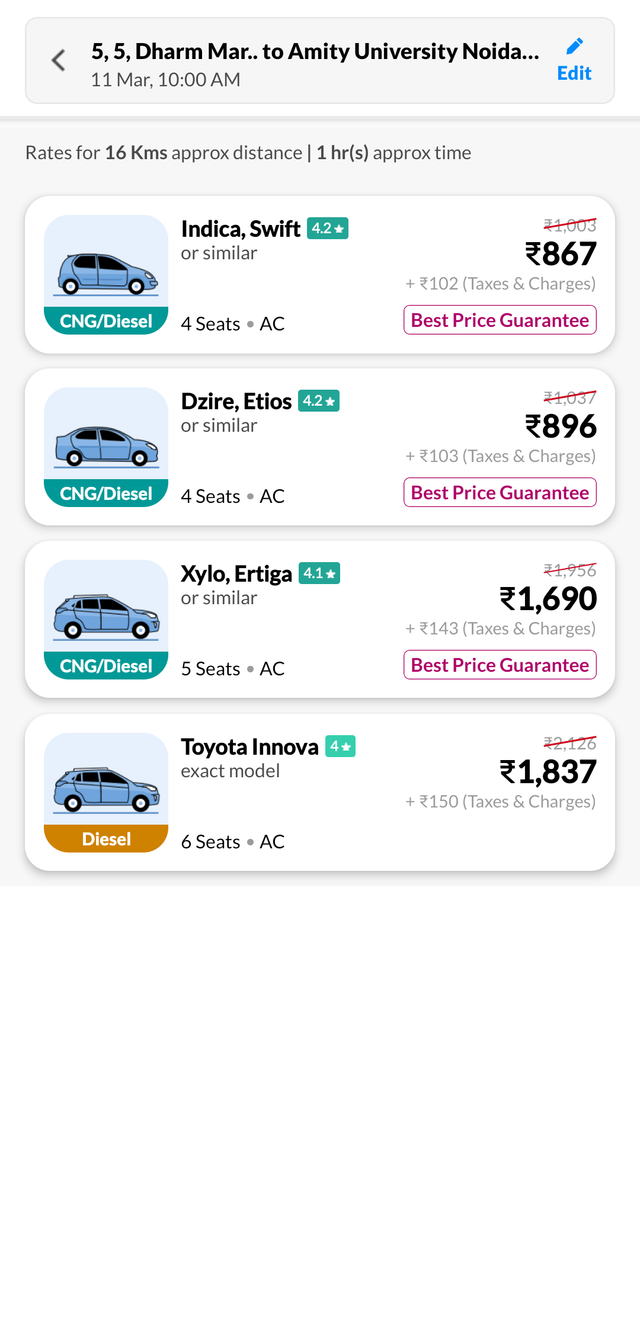Go back using the arrow icon
Screen dimensions: 640x1337
(x=59, y=61)
